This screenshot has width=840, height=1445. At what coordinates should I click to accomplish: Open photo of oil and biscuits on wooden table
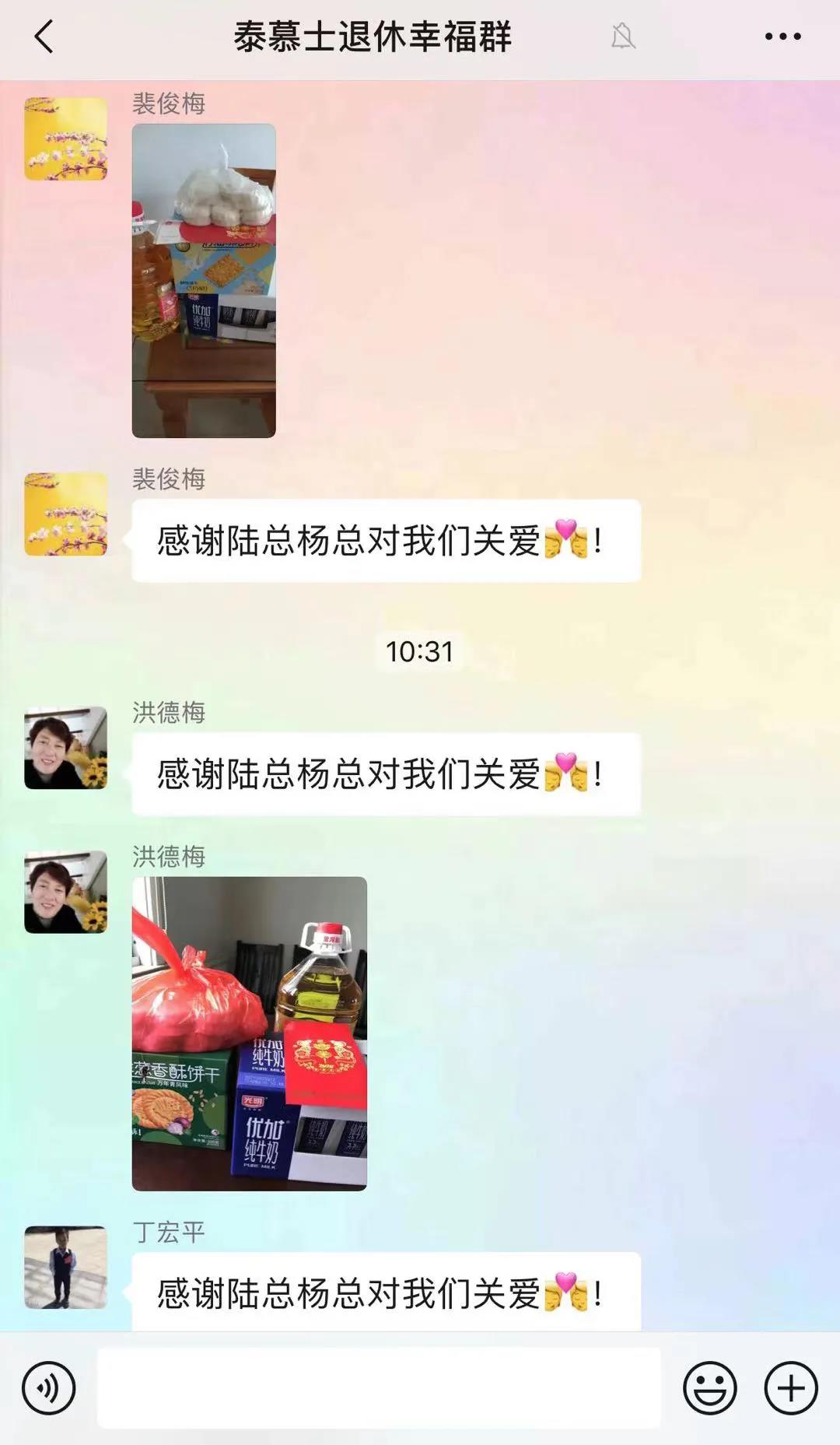click(x=204, y=280)
